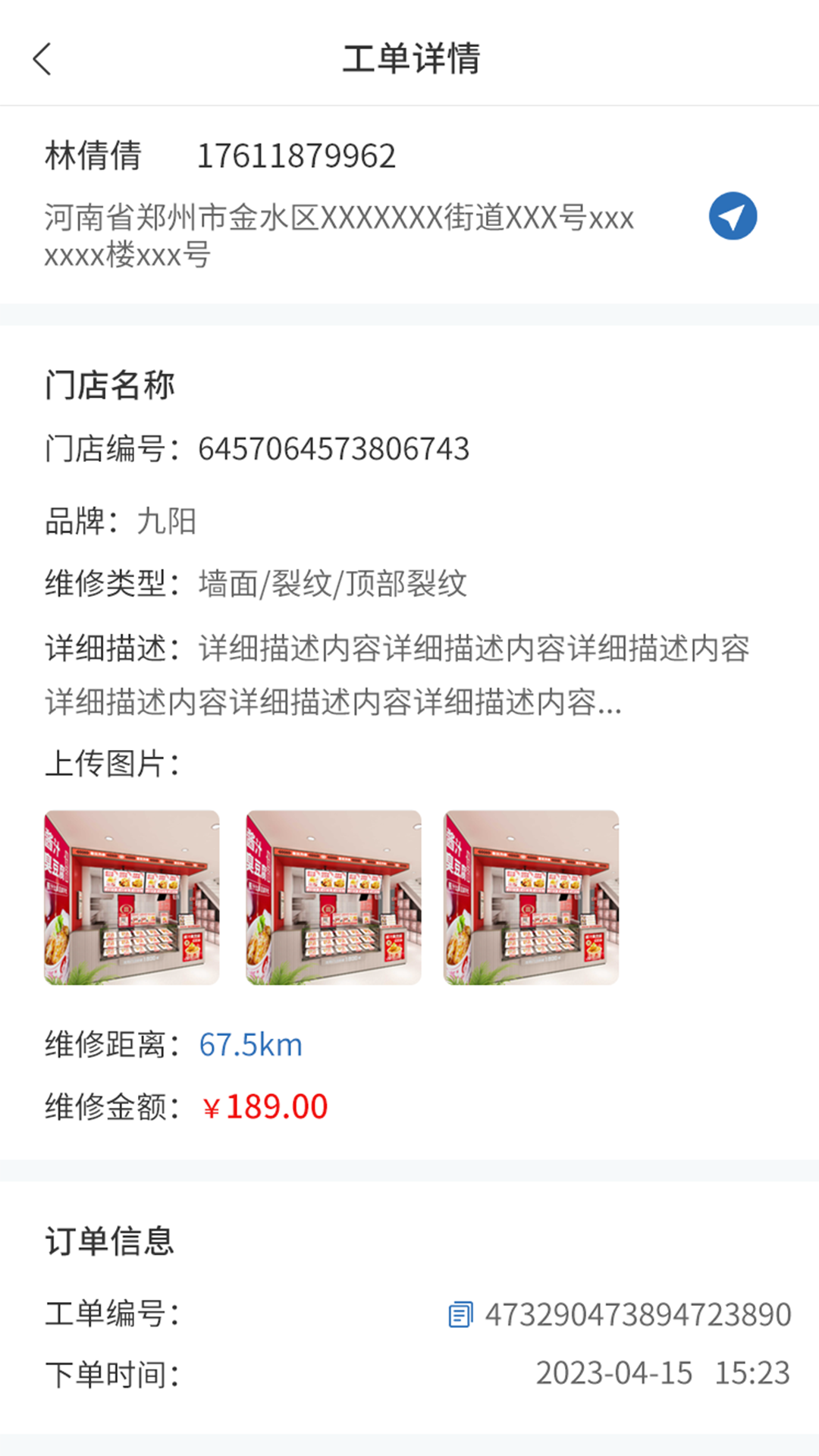Copy the work order number
The image size is (819, 1456).
460,1314
